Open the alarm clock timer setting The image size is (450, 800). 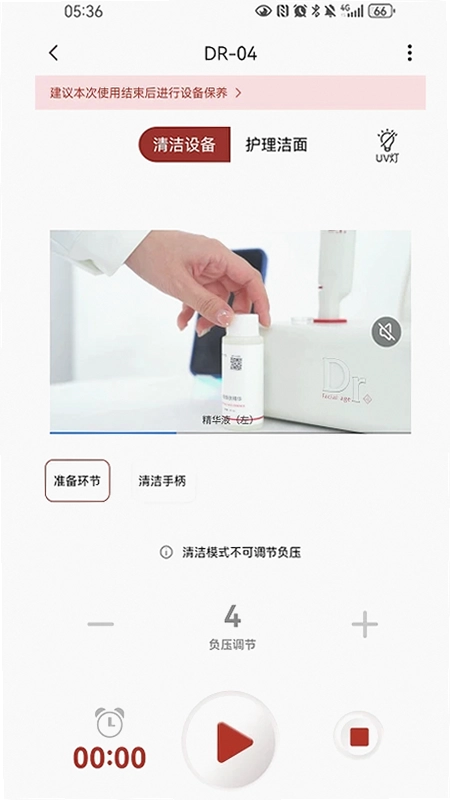click(110, 721)
